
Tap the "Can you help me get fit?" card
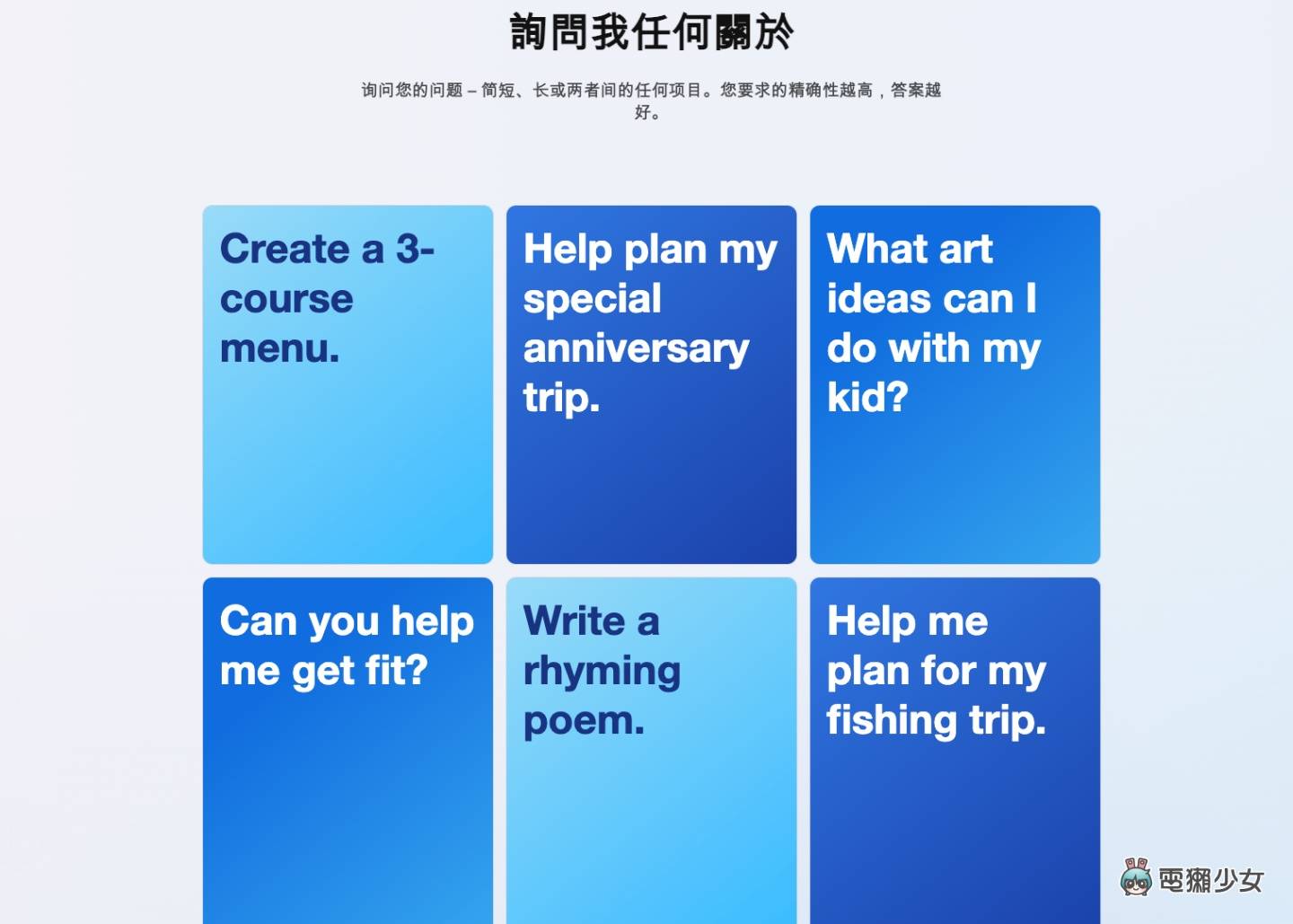(347, 750)
